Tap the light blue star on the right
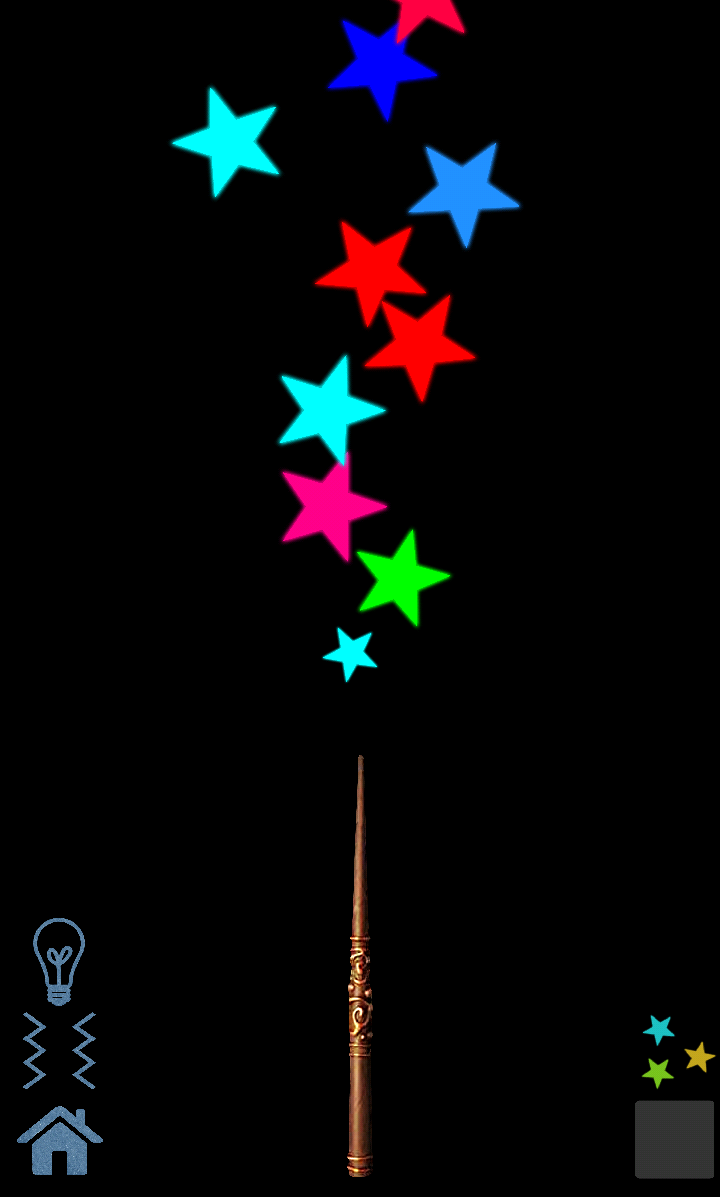Image resolution: width=720 pixels, height=1197 pixels. click(462, 190)
